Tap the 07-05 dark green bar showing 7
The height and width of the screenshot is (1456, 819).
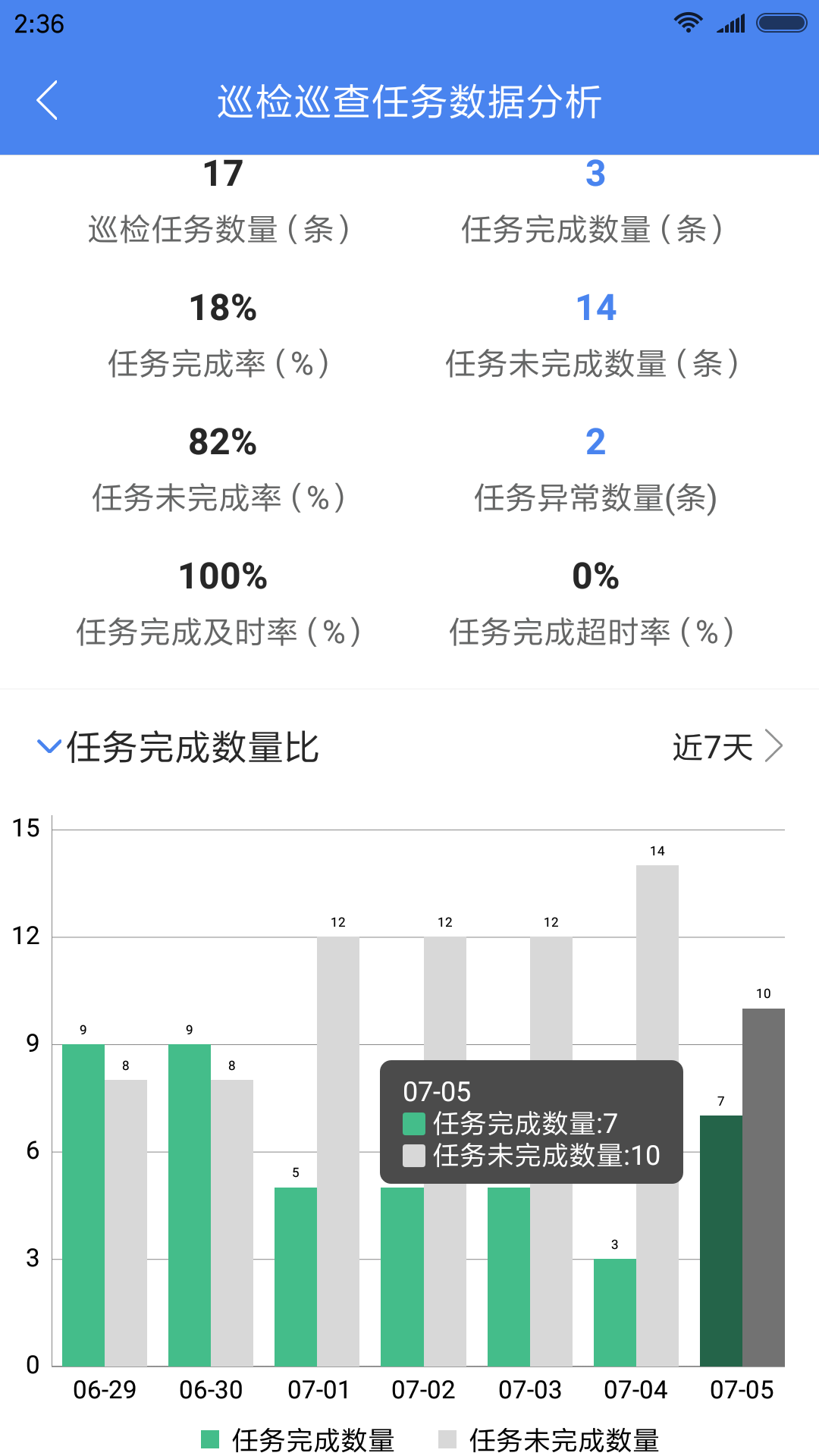click(x=720, y=1228)
